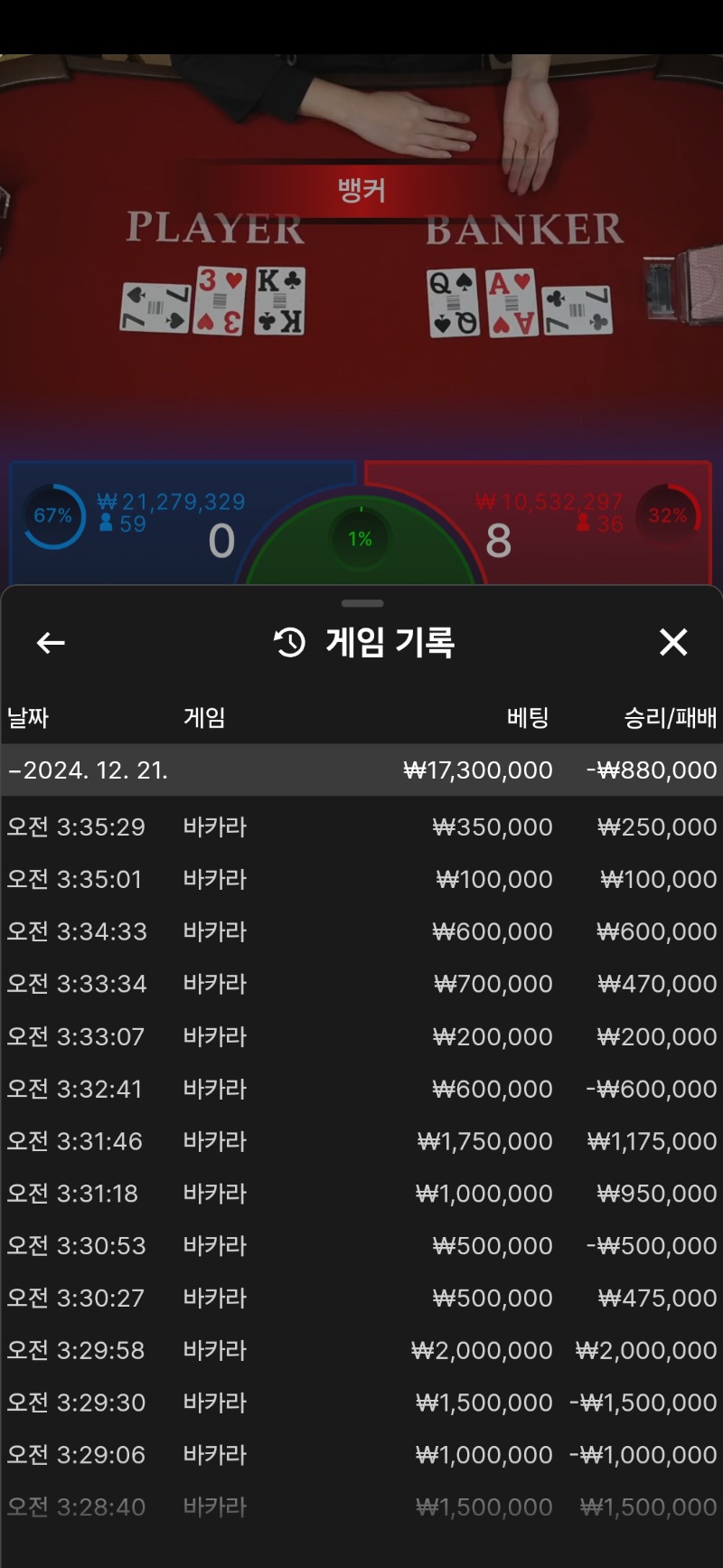View details of the 오전 3:34:33 round
Image resolution: width=723 pixels, height=1568 pixels.
tap(361, 932)
